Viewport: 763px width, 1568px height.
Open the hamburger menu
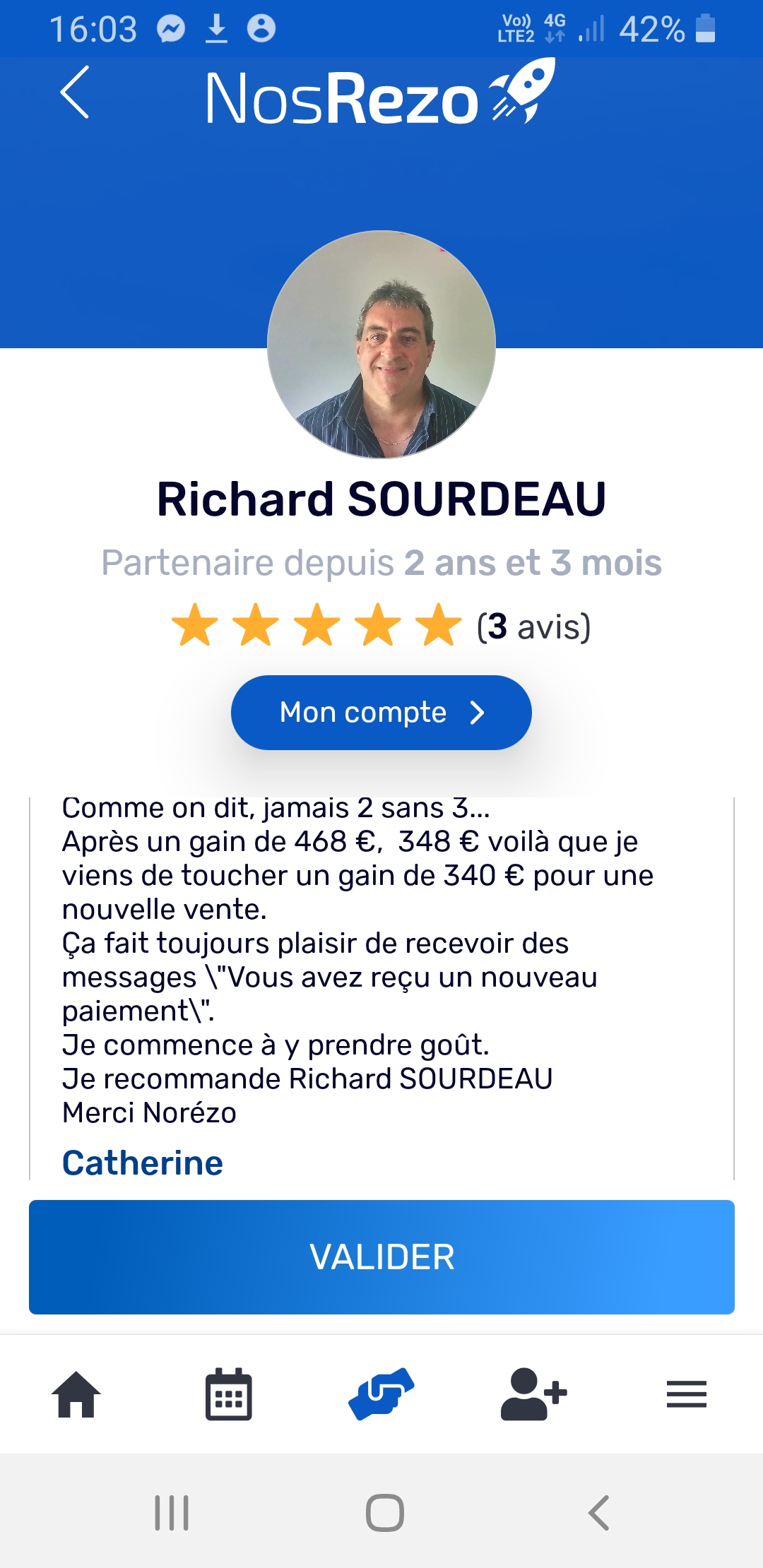click(686, 1394)
